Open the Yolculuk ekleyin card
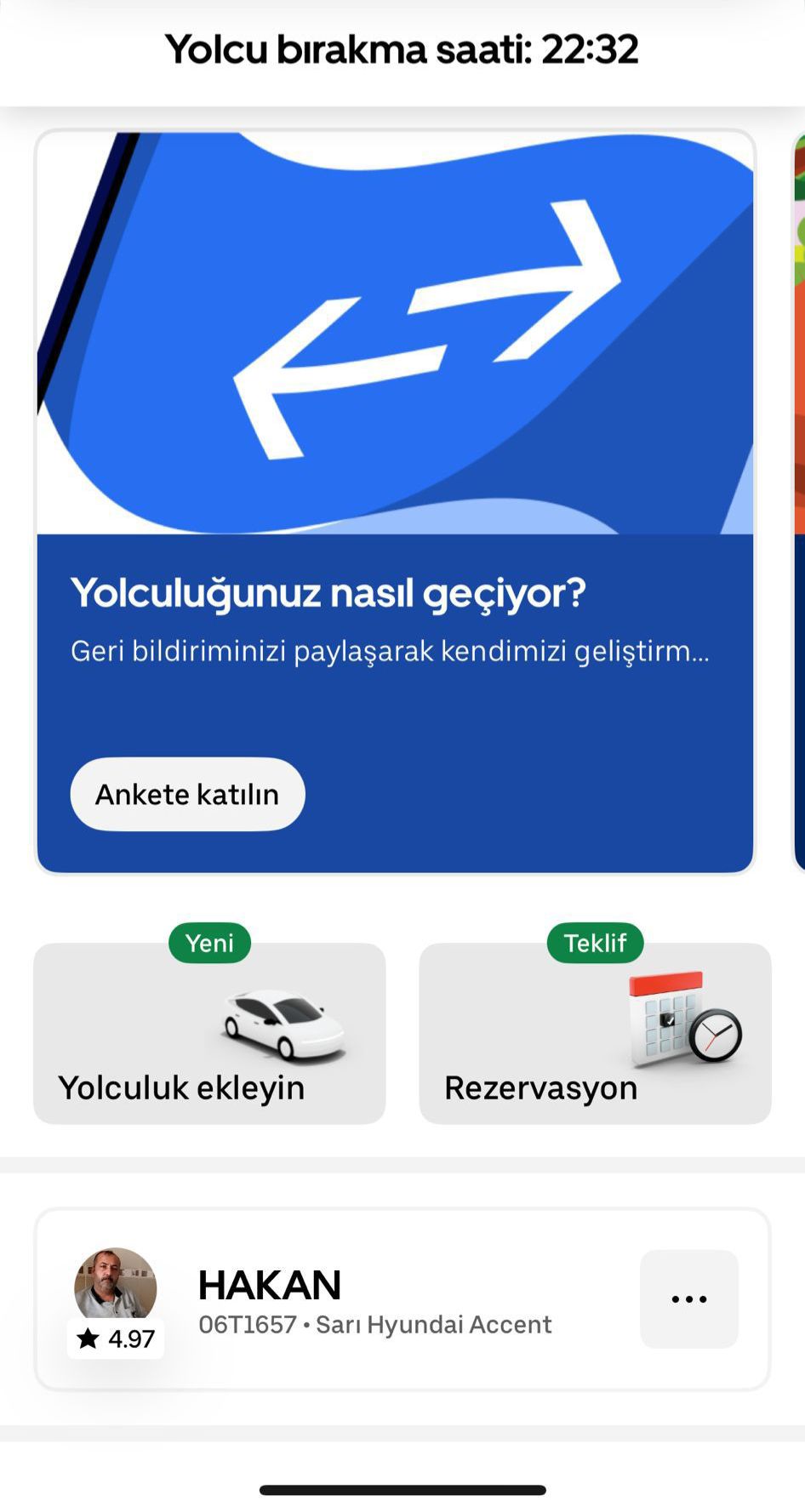The image size is (805, 1512). pos(209,1034)
